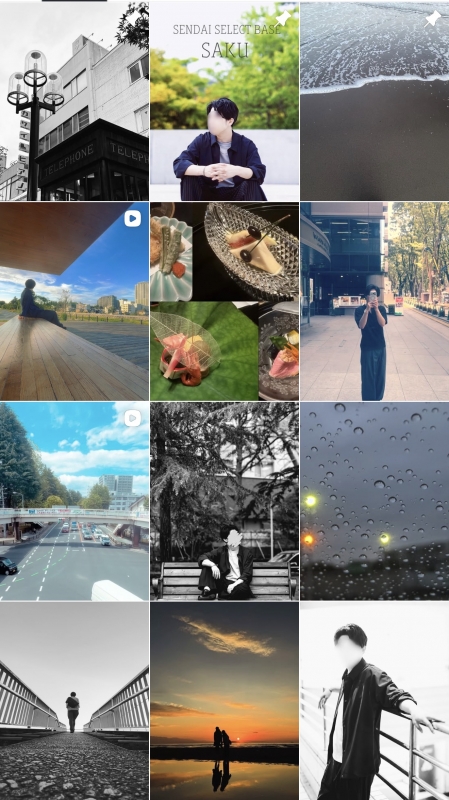Open the Japanese food dishes collage post

pos(224,301)
